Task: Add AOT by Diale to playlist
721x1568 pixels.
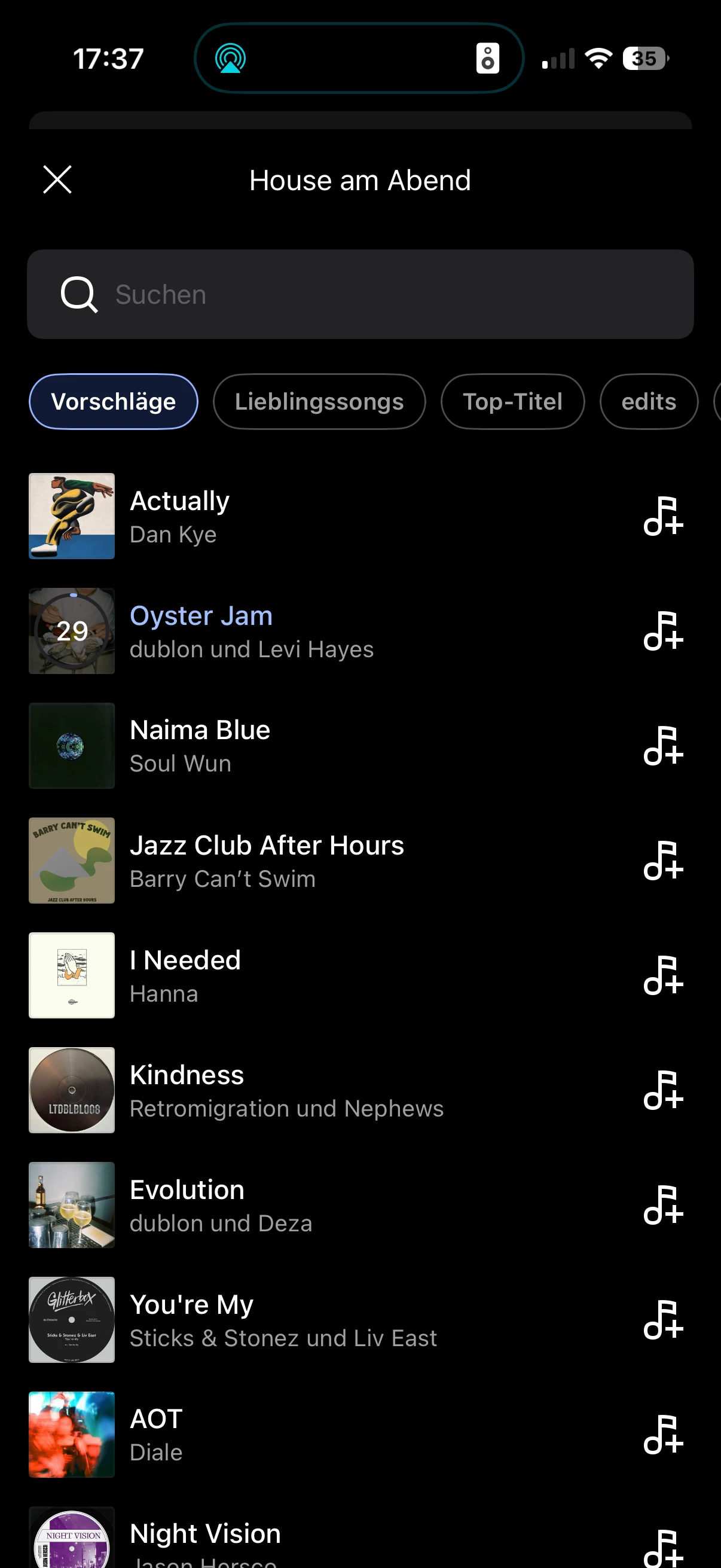Action: click(662, 1435)
